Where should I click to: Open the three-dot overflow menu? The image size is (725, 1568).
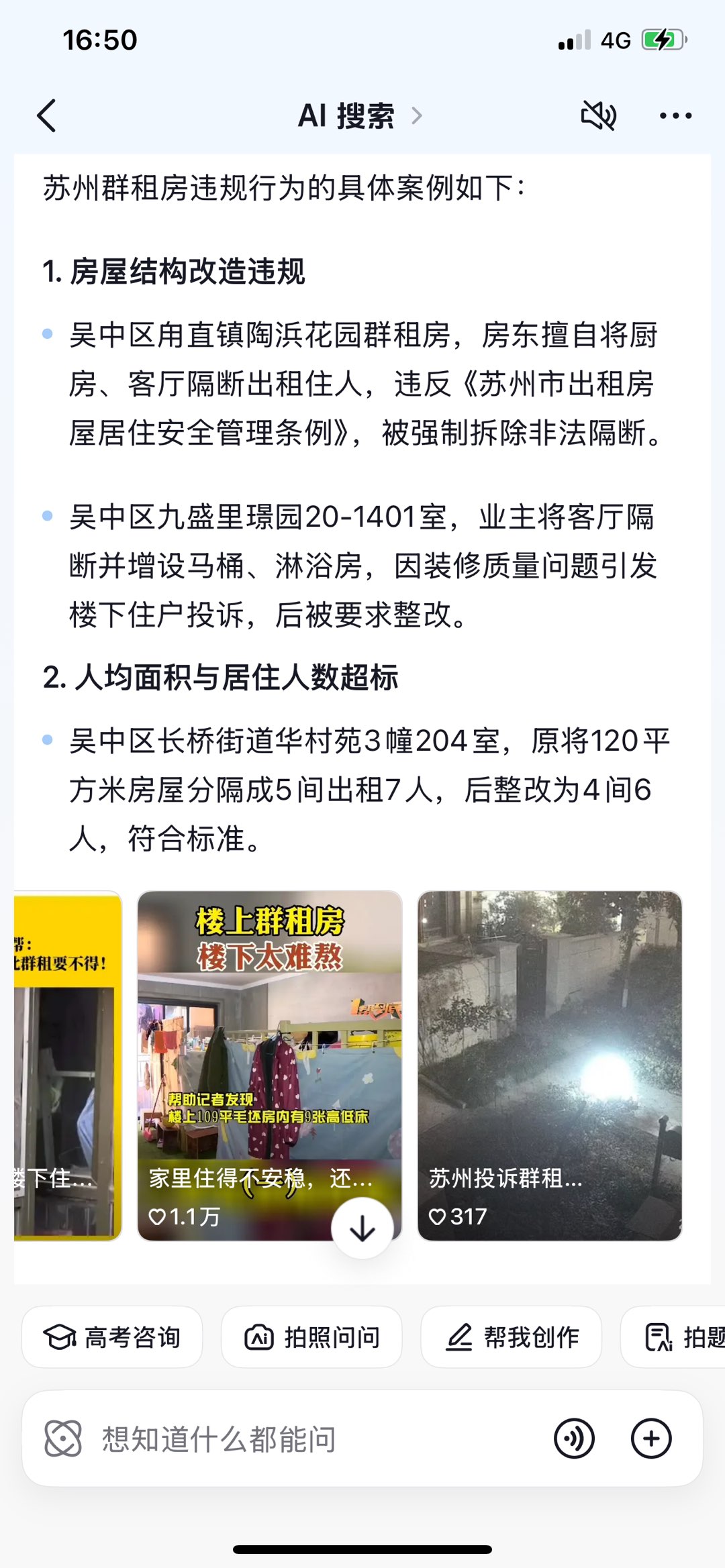point(675,116)
